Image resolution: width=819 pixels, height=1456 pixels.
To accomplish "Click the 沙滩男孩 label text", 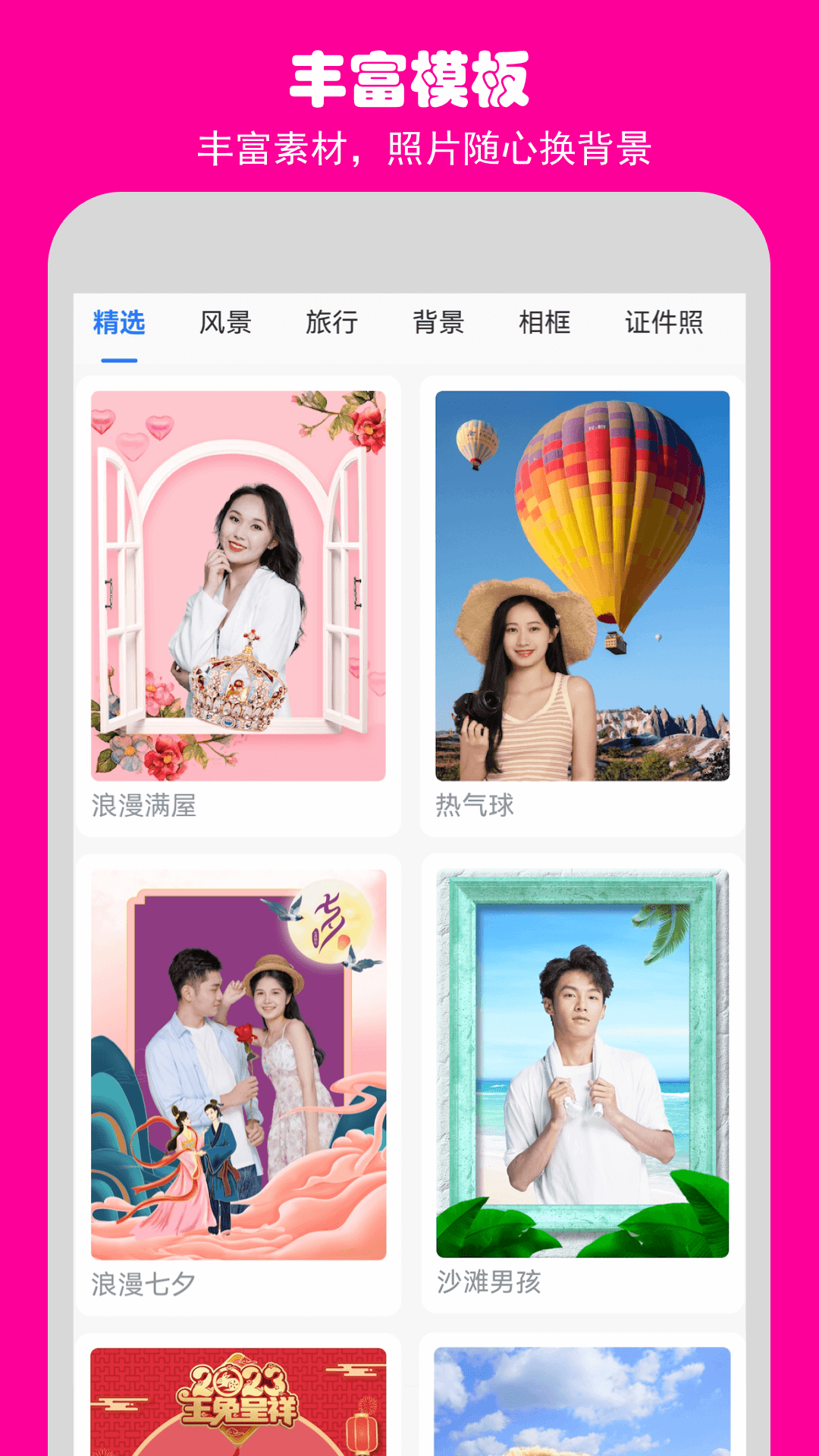I will [489, 1280].
